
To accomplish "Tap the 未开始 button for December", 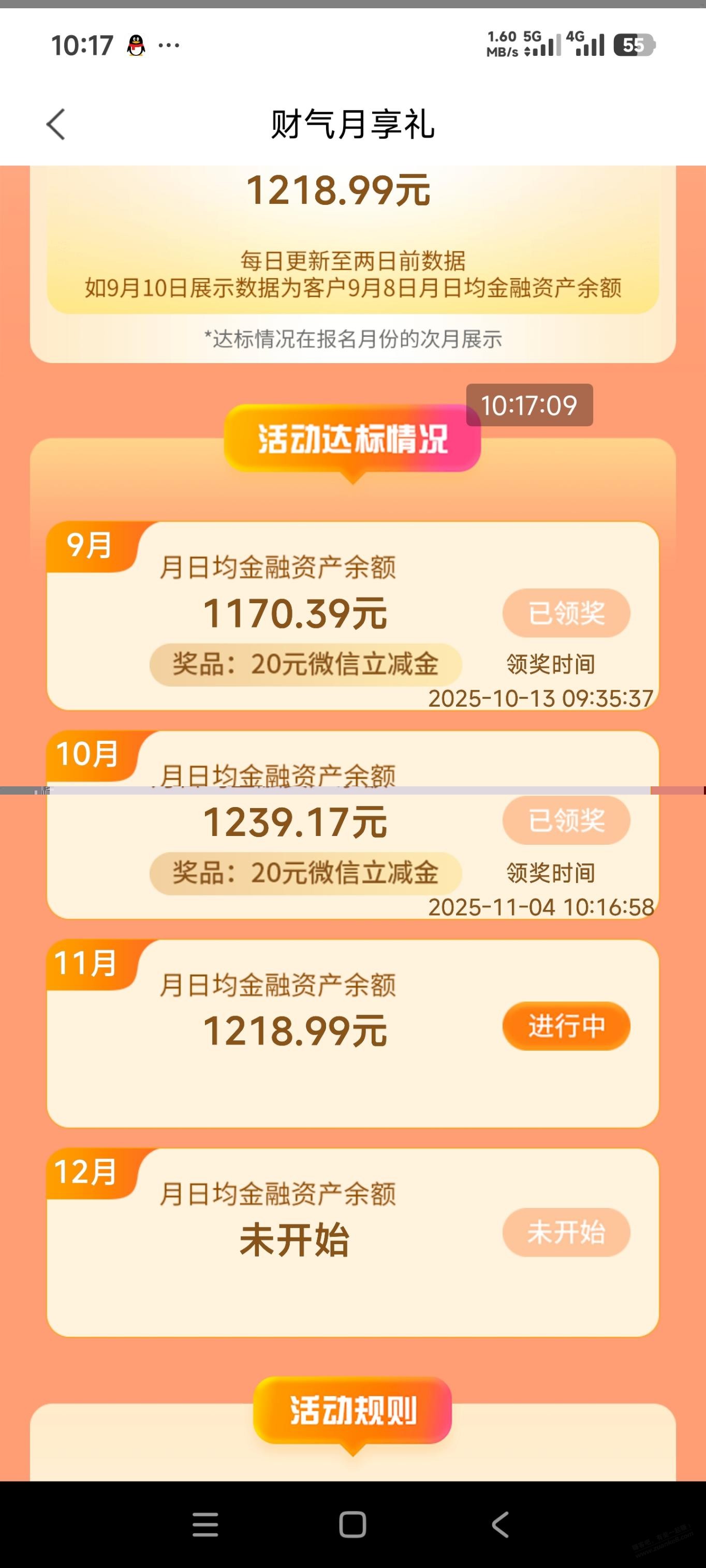I will [x=566, y=1233].
